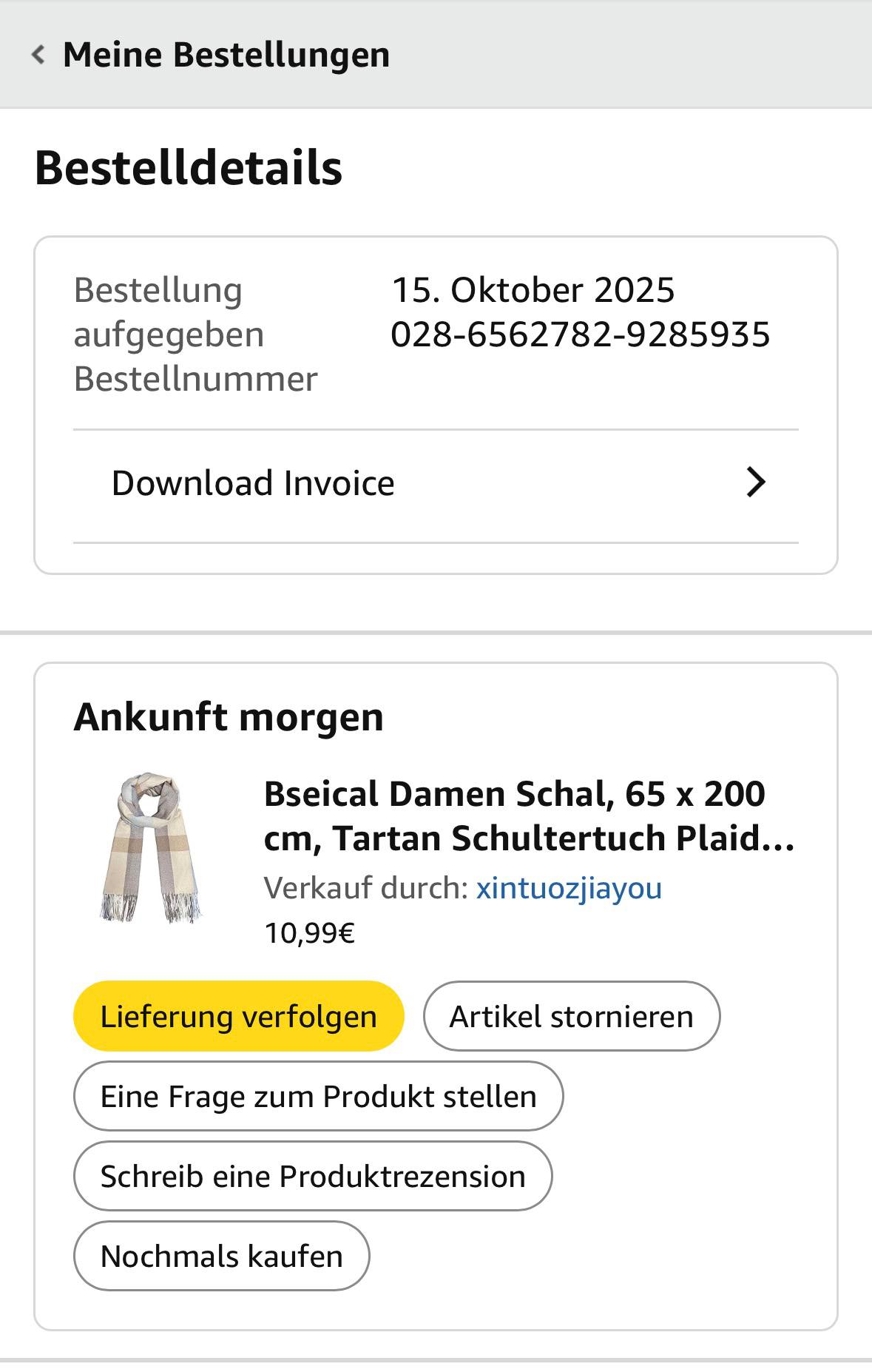The height and width of the screenshot is (1372, 872).
Task: Reorder with Nochmals kaufen
Action: (x=221, y=1256)
